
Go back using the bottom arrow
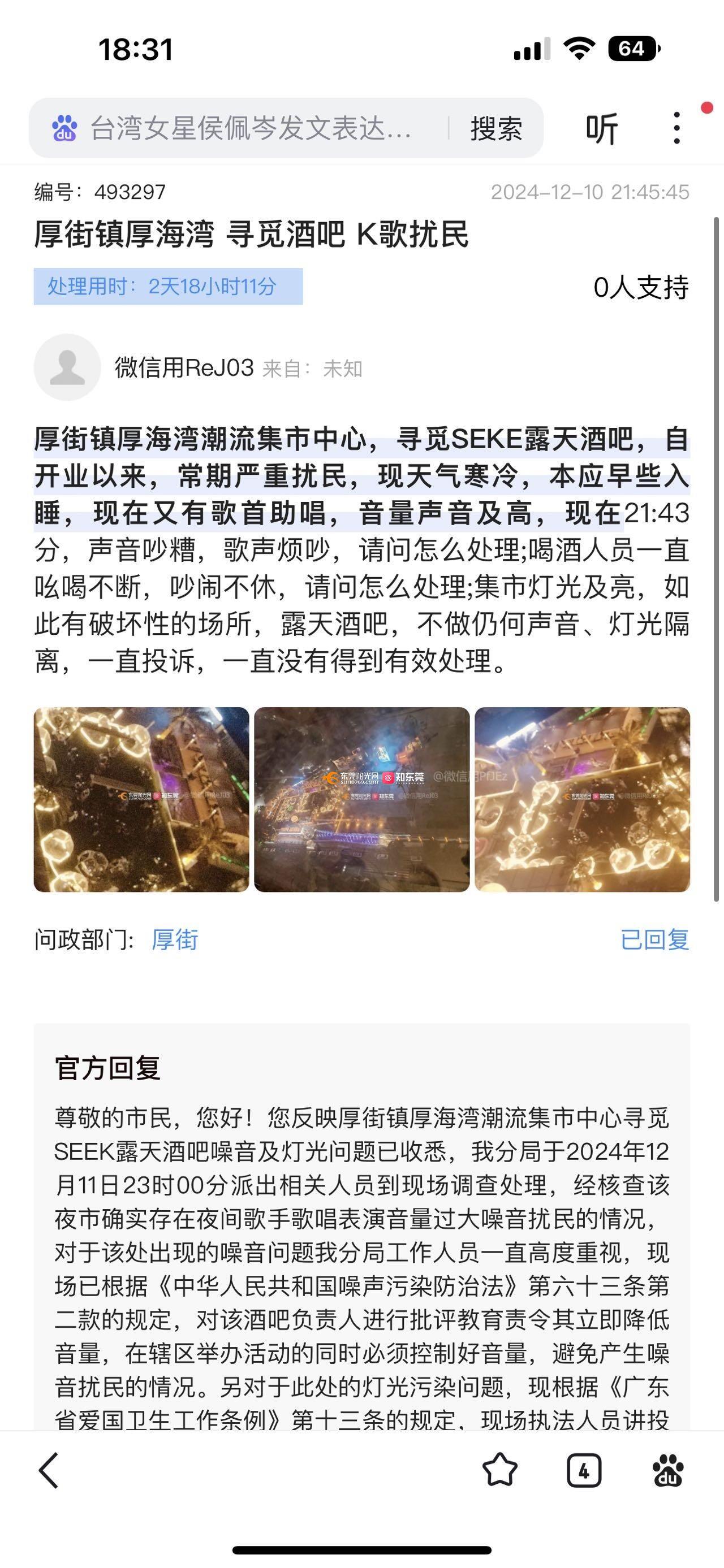[x=49, y=1471]
